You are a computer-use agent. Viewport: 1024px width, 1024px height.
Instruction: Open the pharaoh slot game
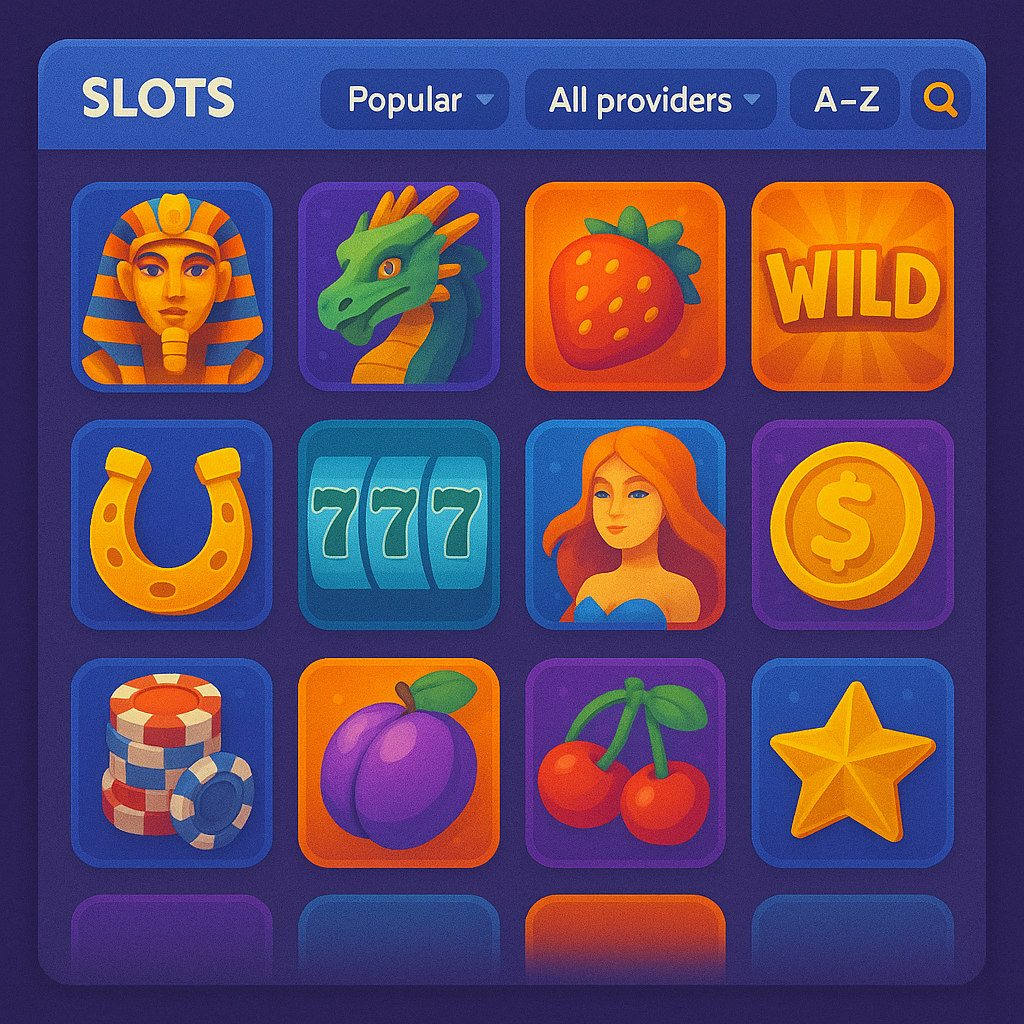(172, 287)
